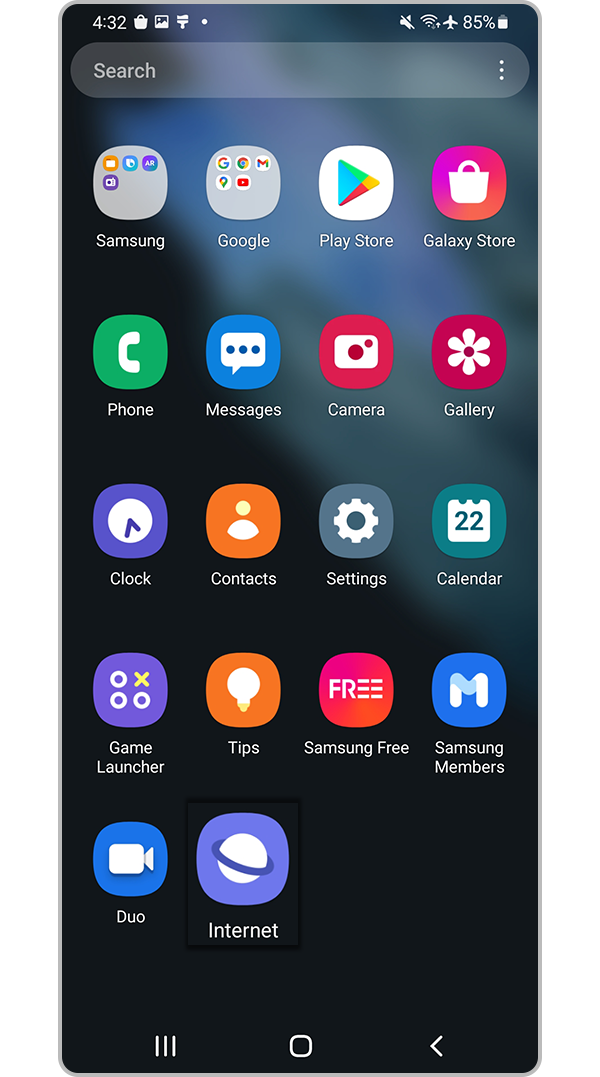This screenshot has width=600, height=1077.
Task: Launch the Samsung Internet browser
Action: (x=243, y=860)
